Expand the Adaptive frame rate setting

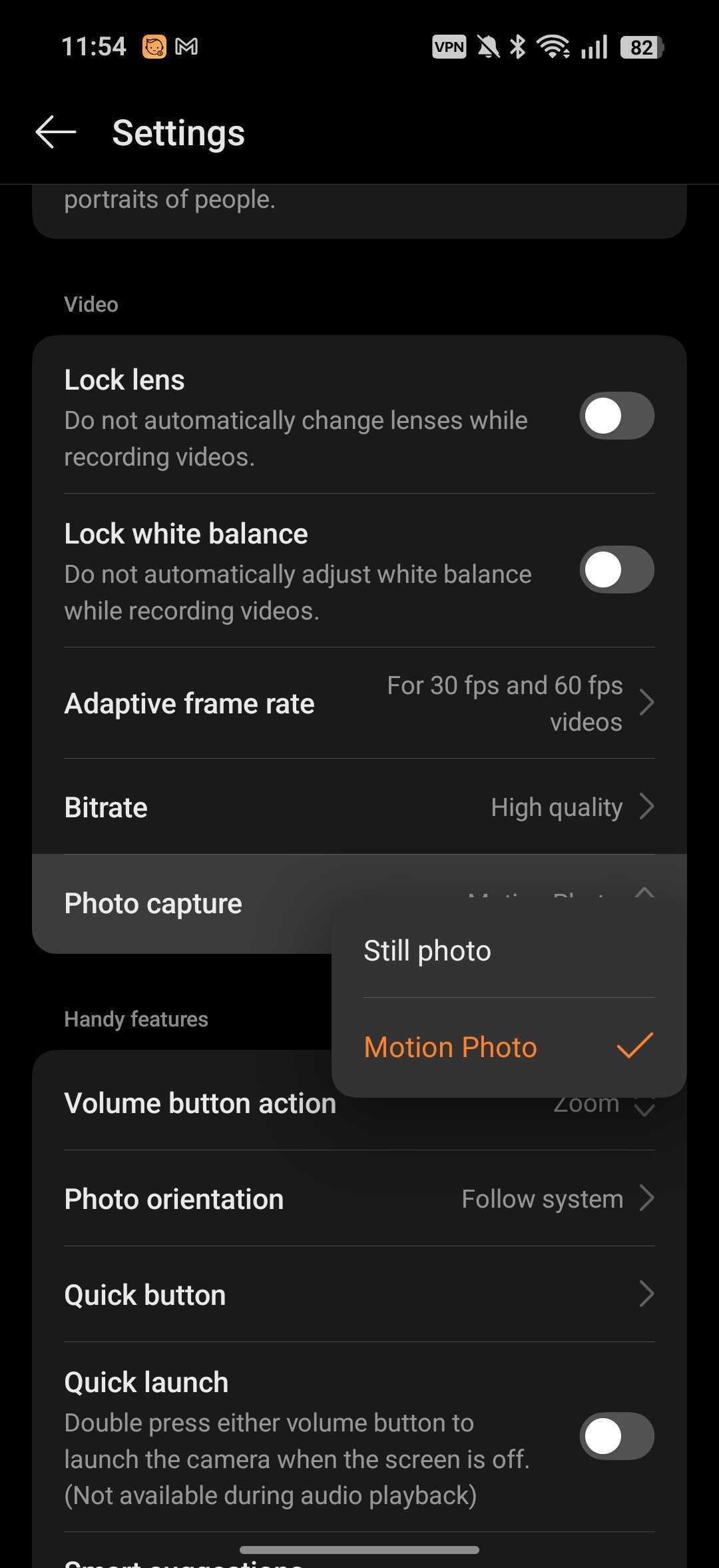pos(359,703)
